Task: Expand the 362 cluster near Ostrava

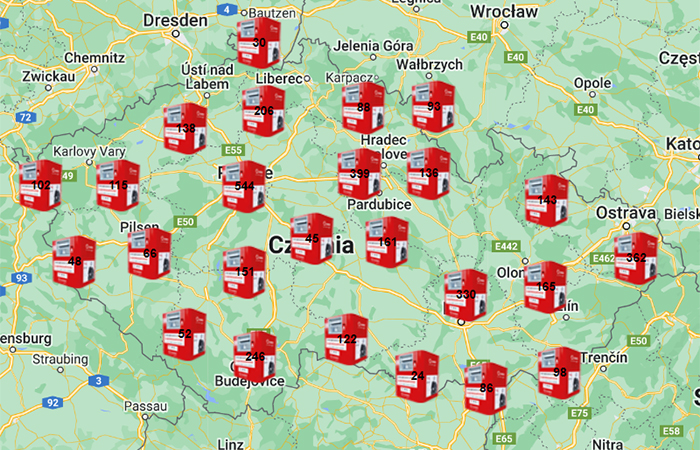Action: [x=636, y=257]
